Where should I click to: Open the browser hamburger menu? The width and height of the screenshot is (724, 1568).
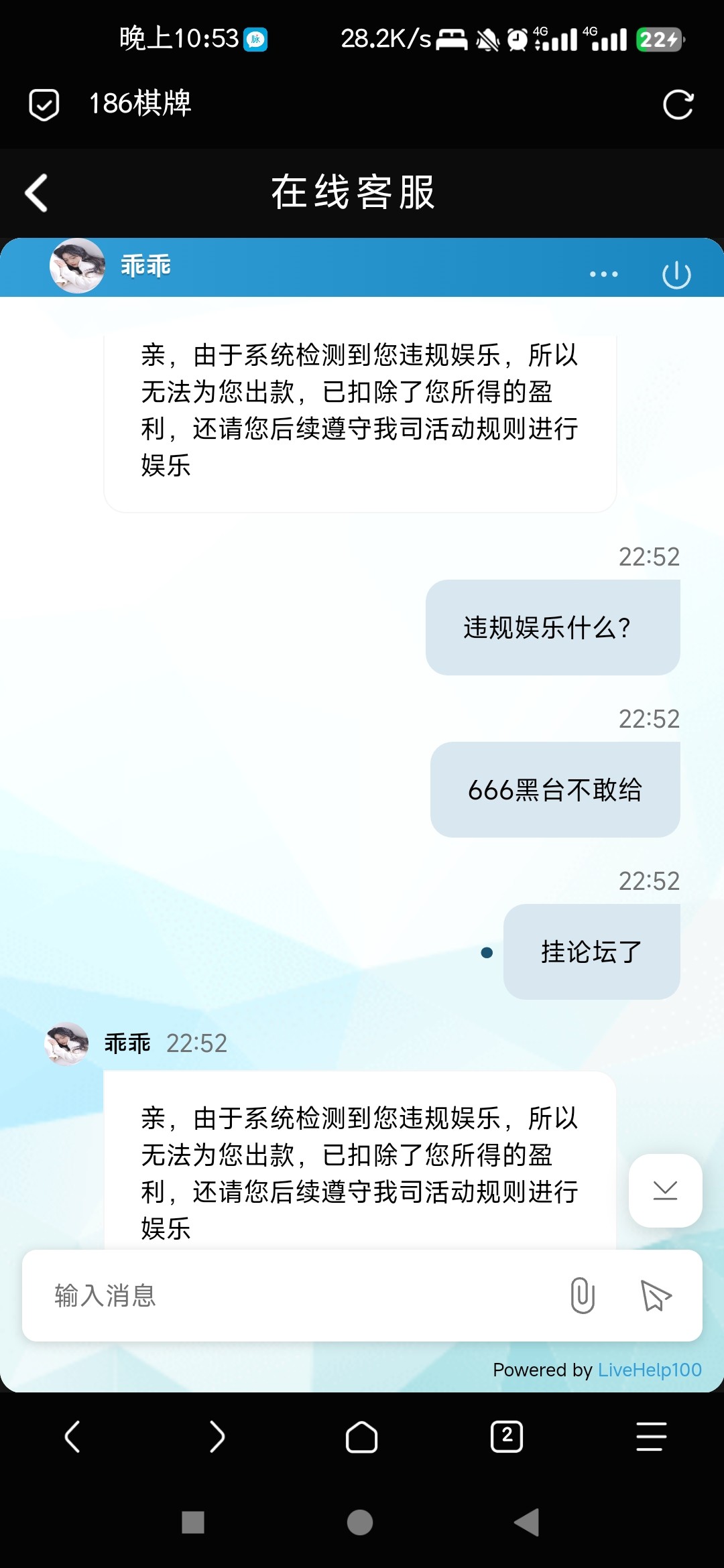coord(651,1437)
